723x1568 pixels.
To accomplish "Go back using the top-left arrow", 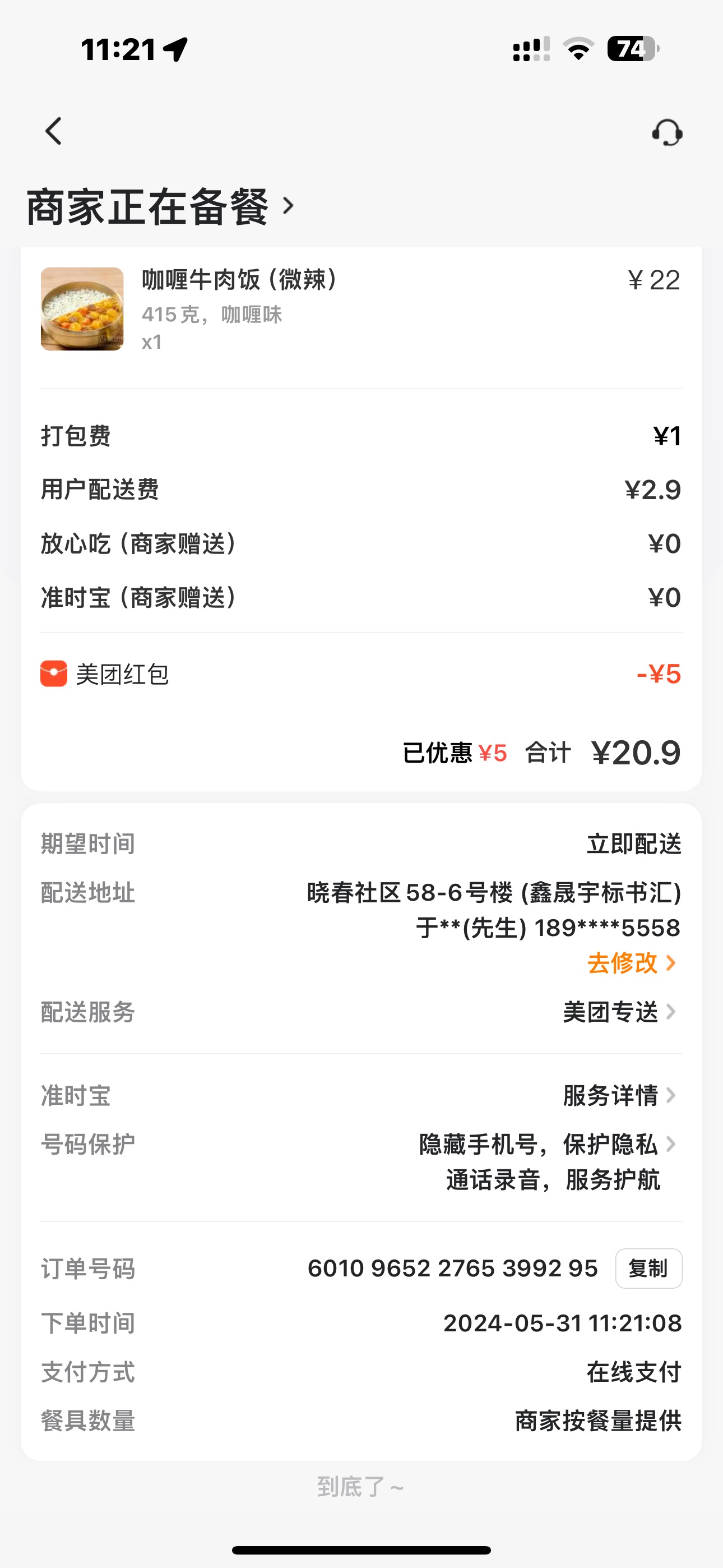I will [x=54, y=131].
